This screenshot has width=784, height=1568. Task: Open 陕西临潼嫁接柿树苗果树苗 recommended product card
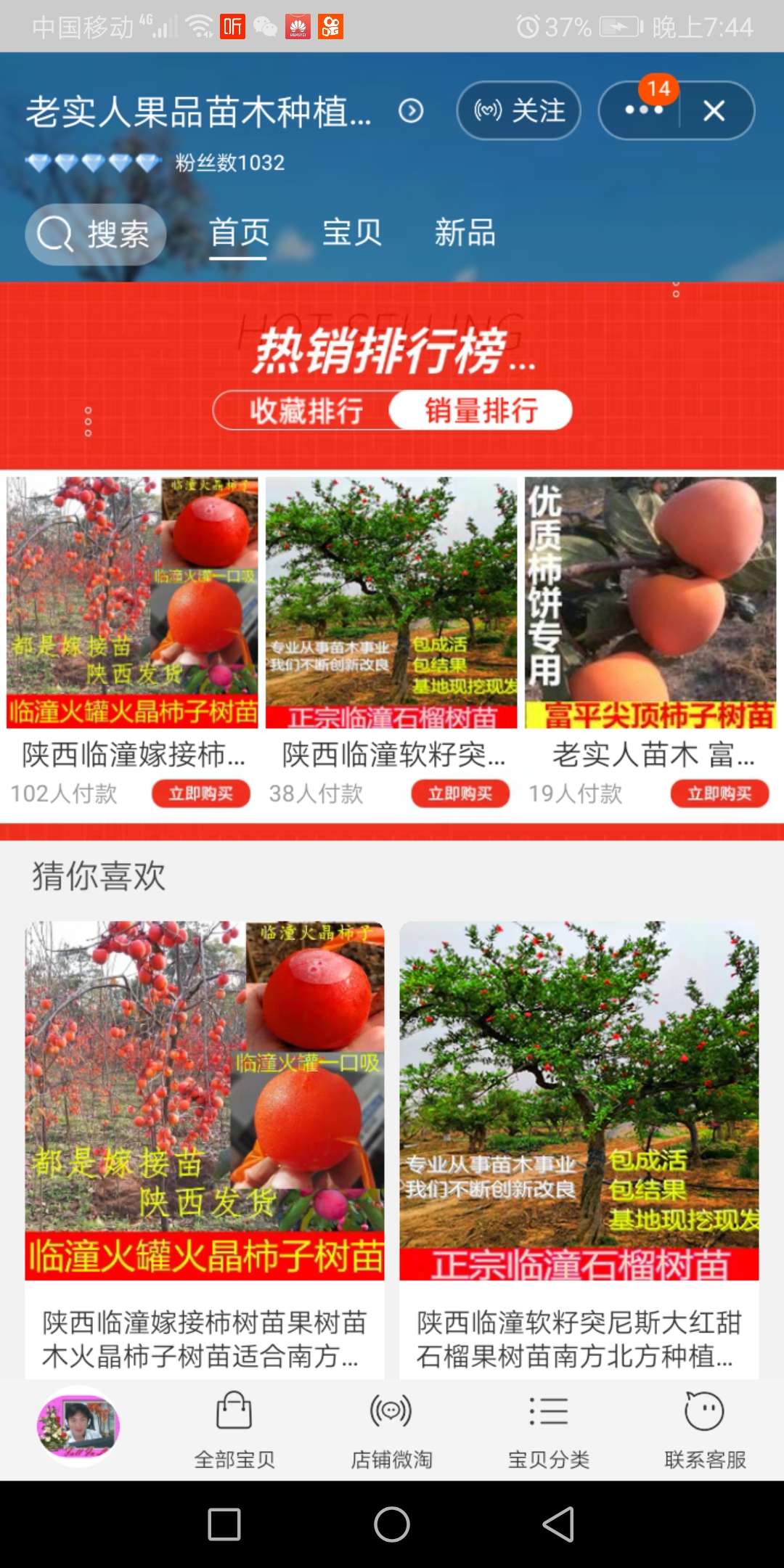coord(204,1147)
